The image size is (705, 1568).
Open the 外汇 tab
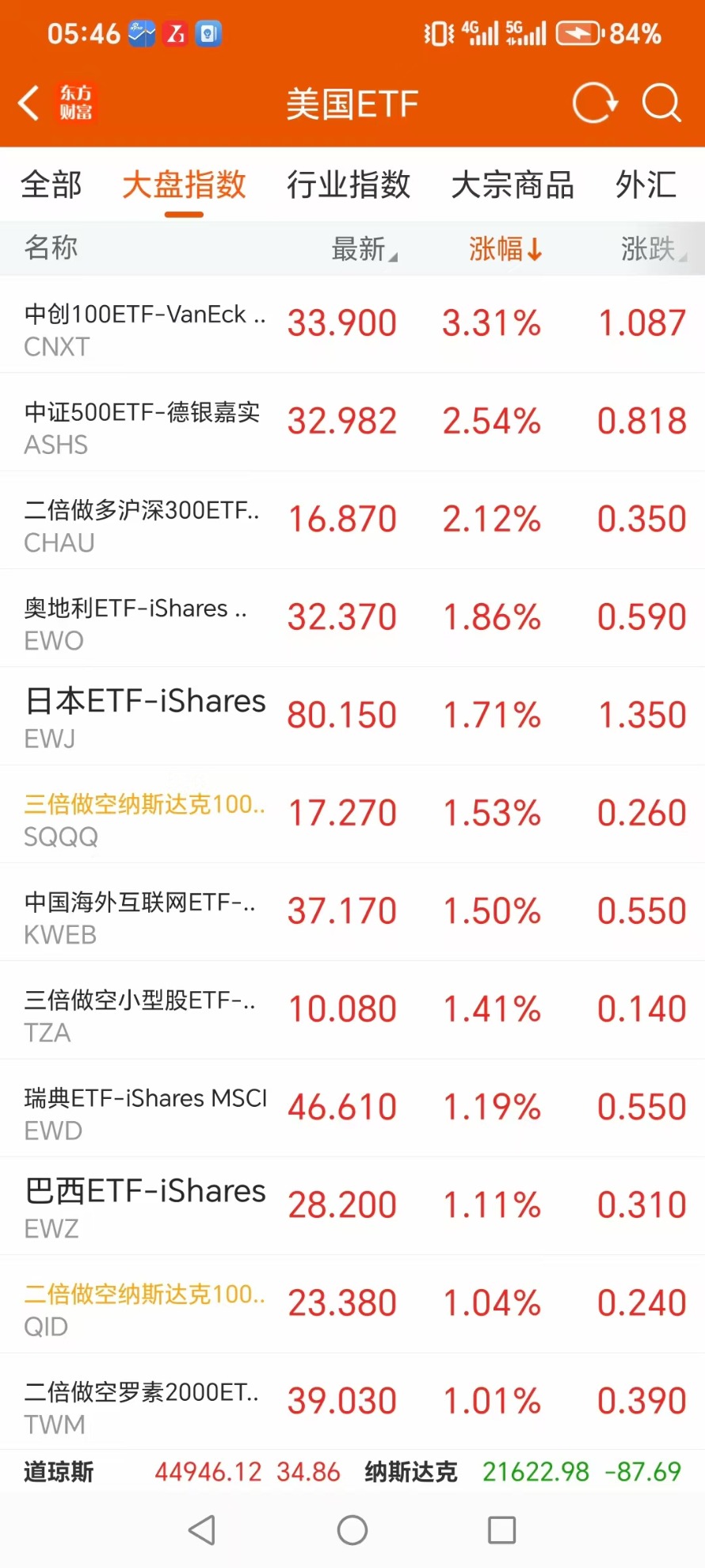pyautogui.click(x=646, y=185)
